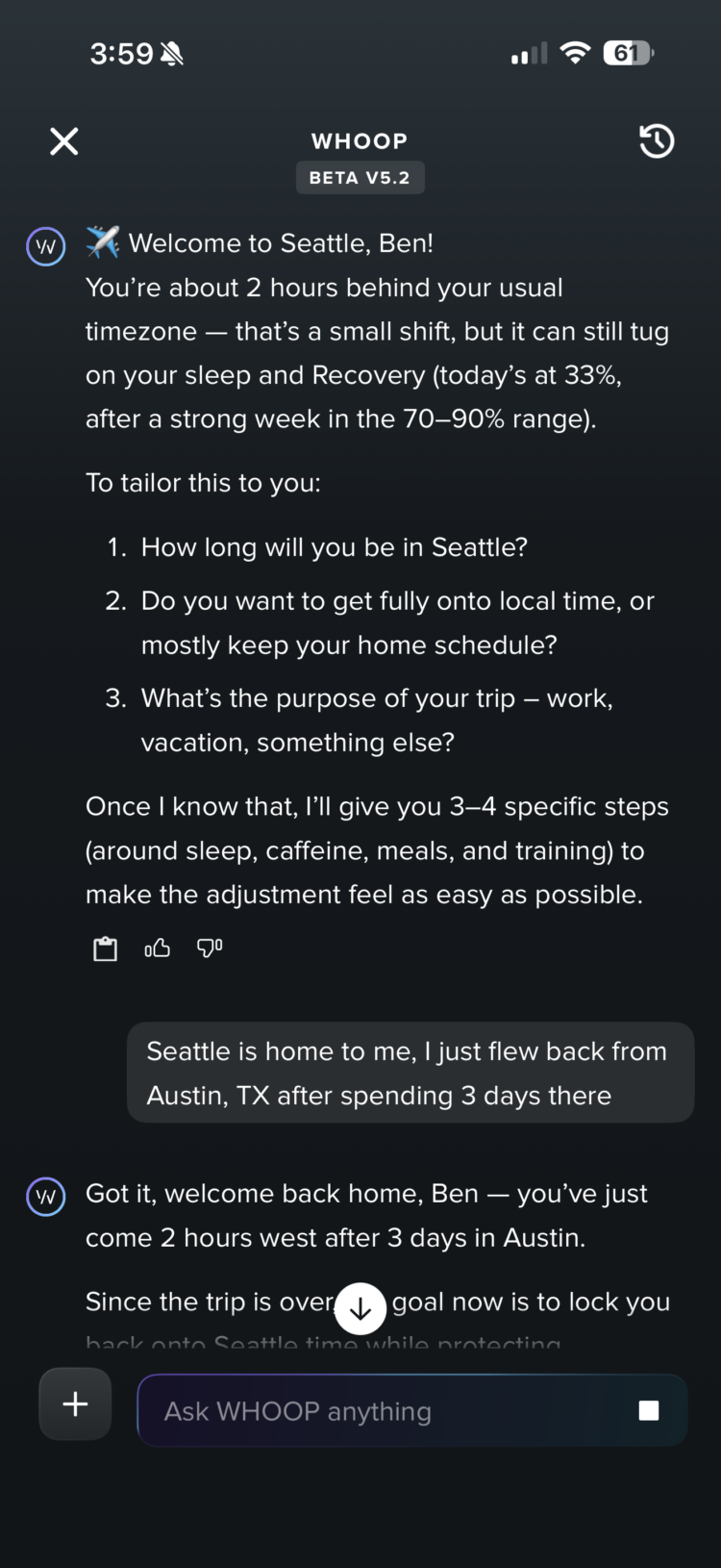Open the BETA V5.2 version badge
The width and height of the screenshot is (721, 1568).
[x=360, y=177]
